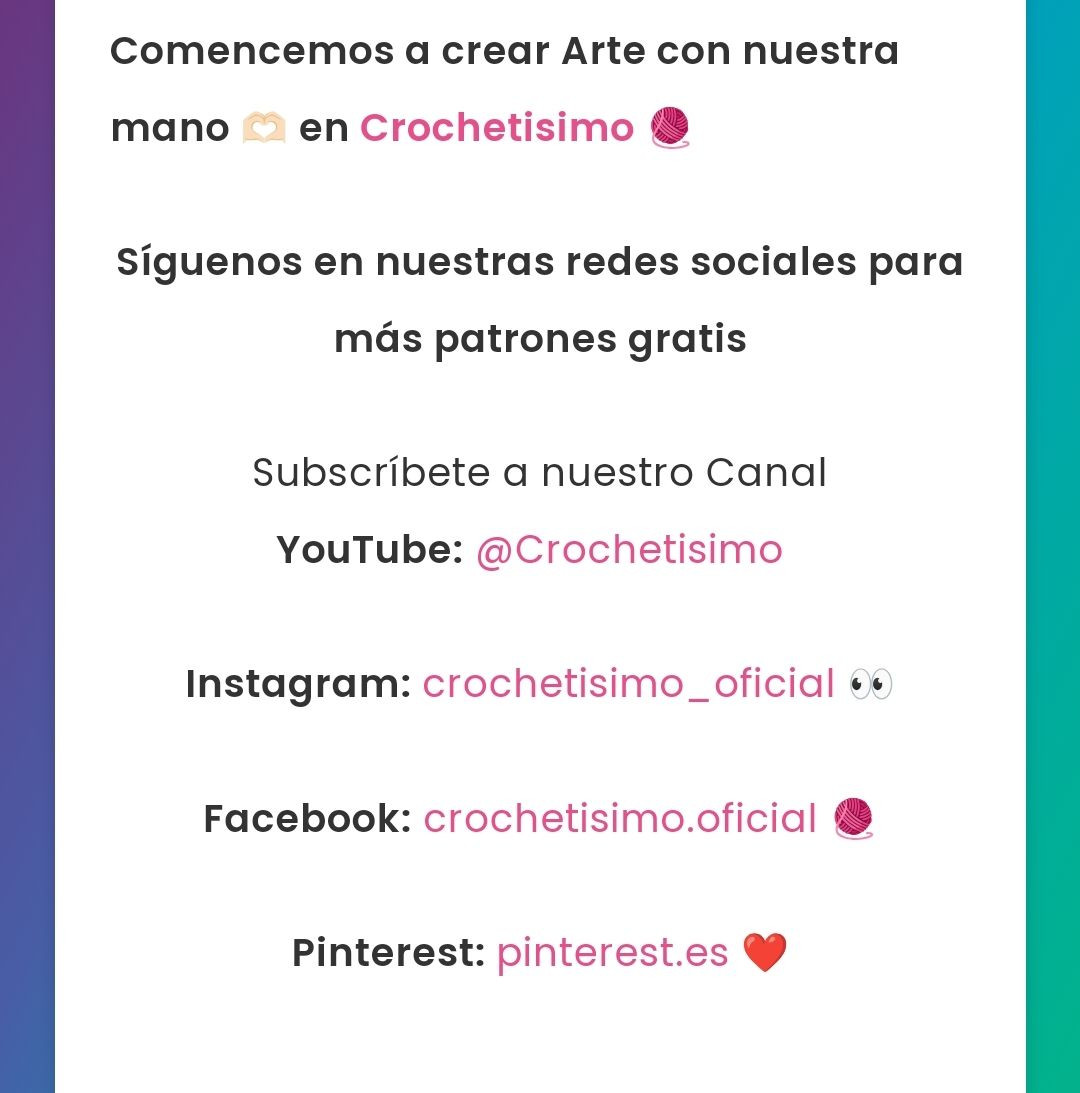
Task: Open the pink Crochetisimo link
Action: [497, 128]
